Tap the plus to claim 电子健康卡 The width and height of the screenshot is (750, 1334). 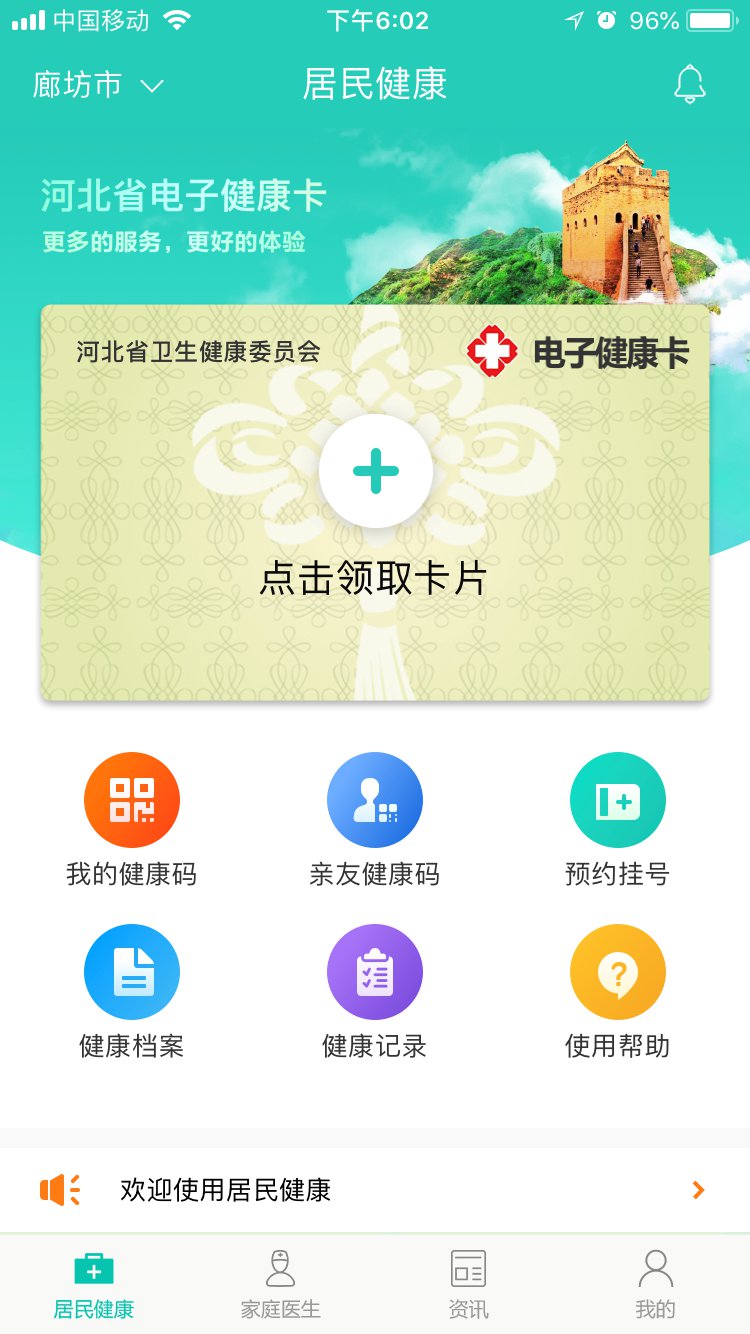(x=375, y=471)
